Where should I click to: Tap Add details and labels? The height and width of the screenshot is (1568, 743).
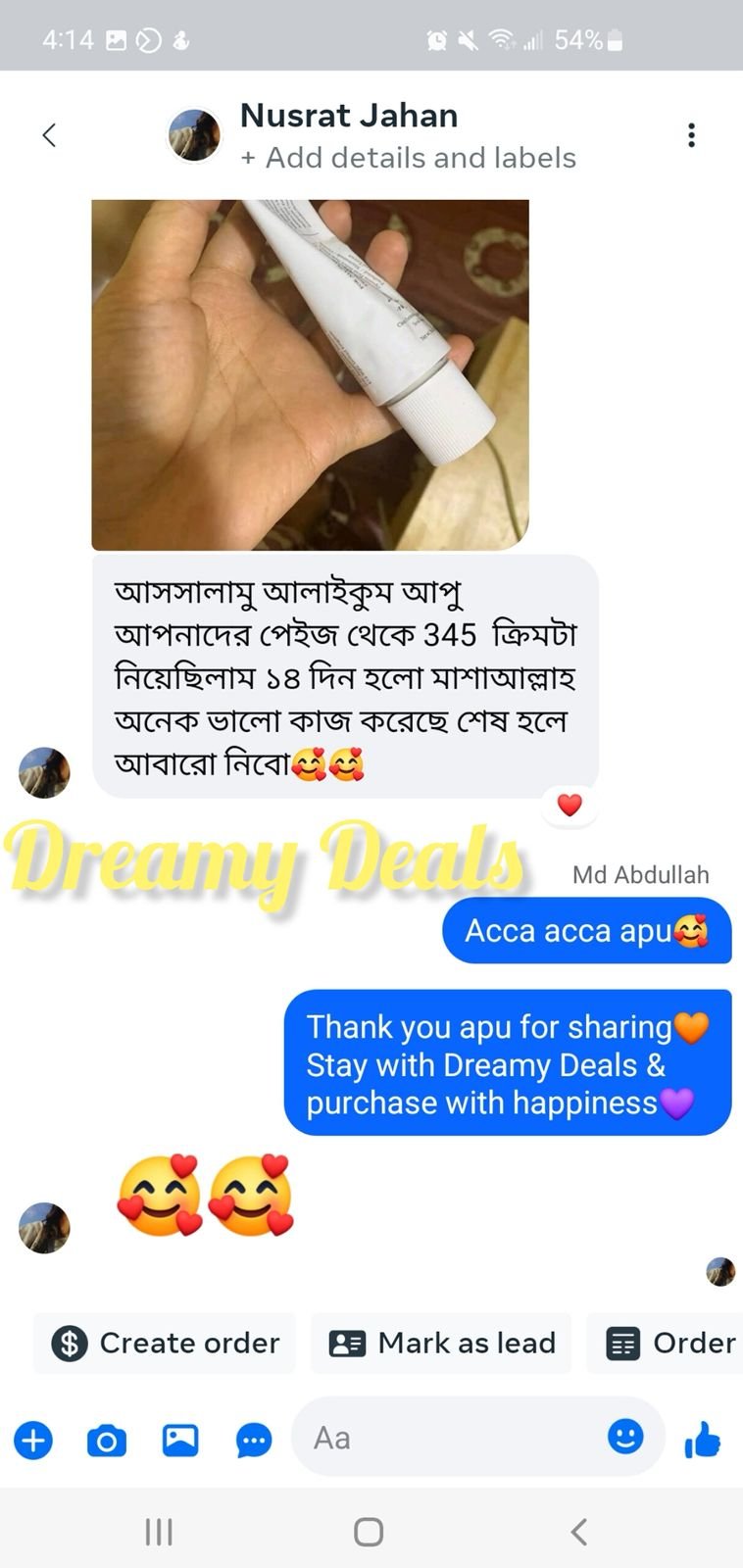tap(409, 158)
